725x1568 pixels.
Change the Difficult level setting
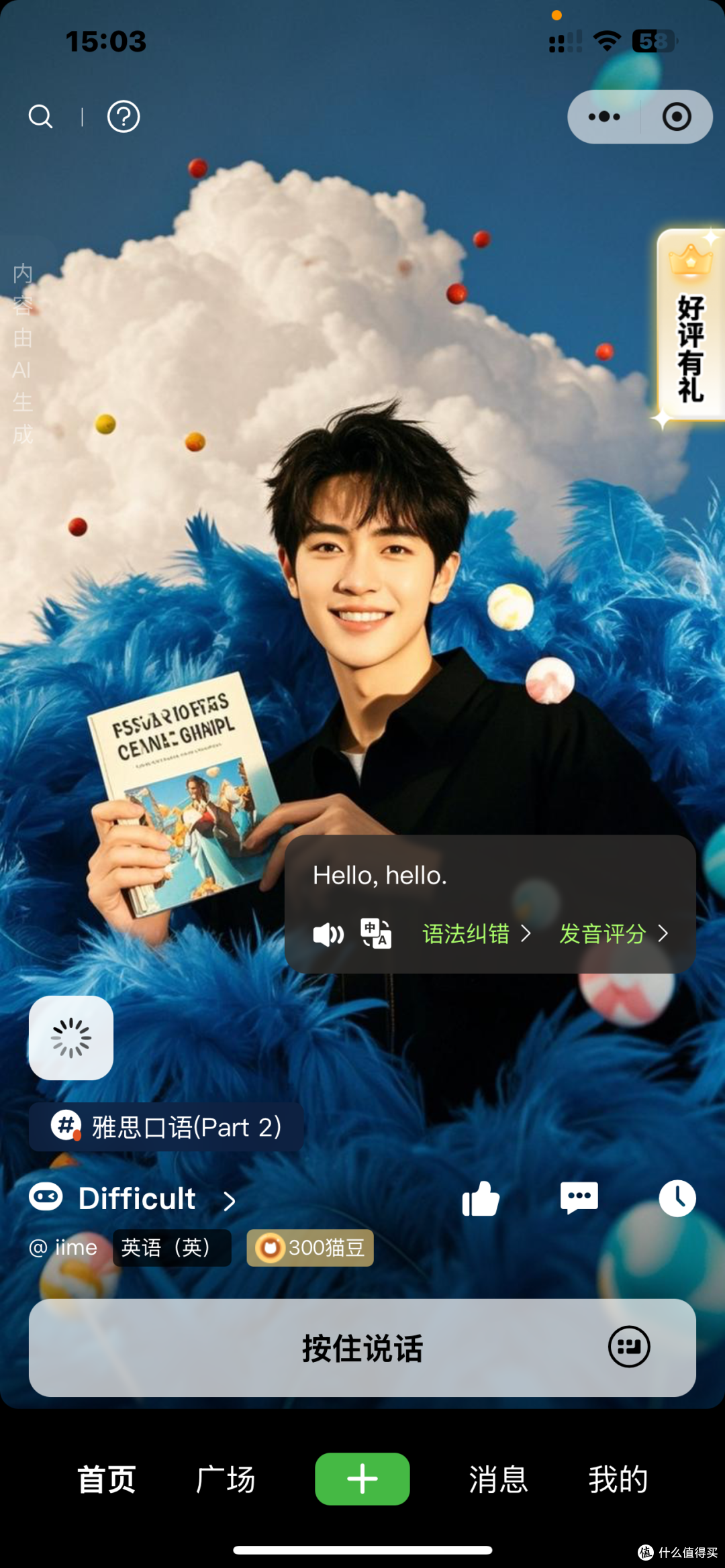point(133,1199)
